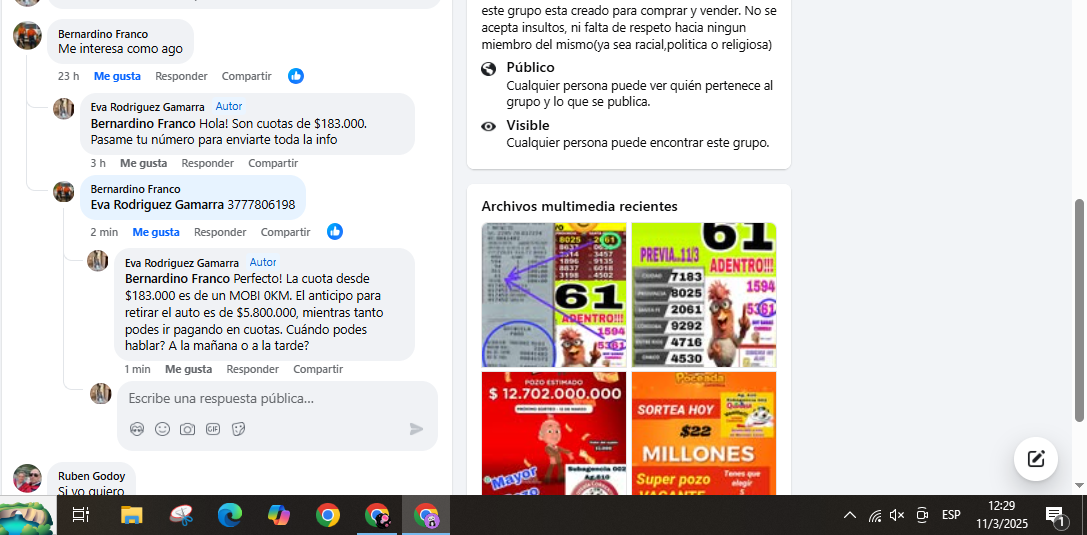Viewport: 1087px width, 535px height.
Task: Open the "61 ADENTRO" lottery image with arrow
Action: point(553,294)
